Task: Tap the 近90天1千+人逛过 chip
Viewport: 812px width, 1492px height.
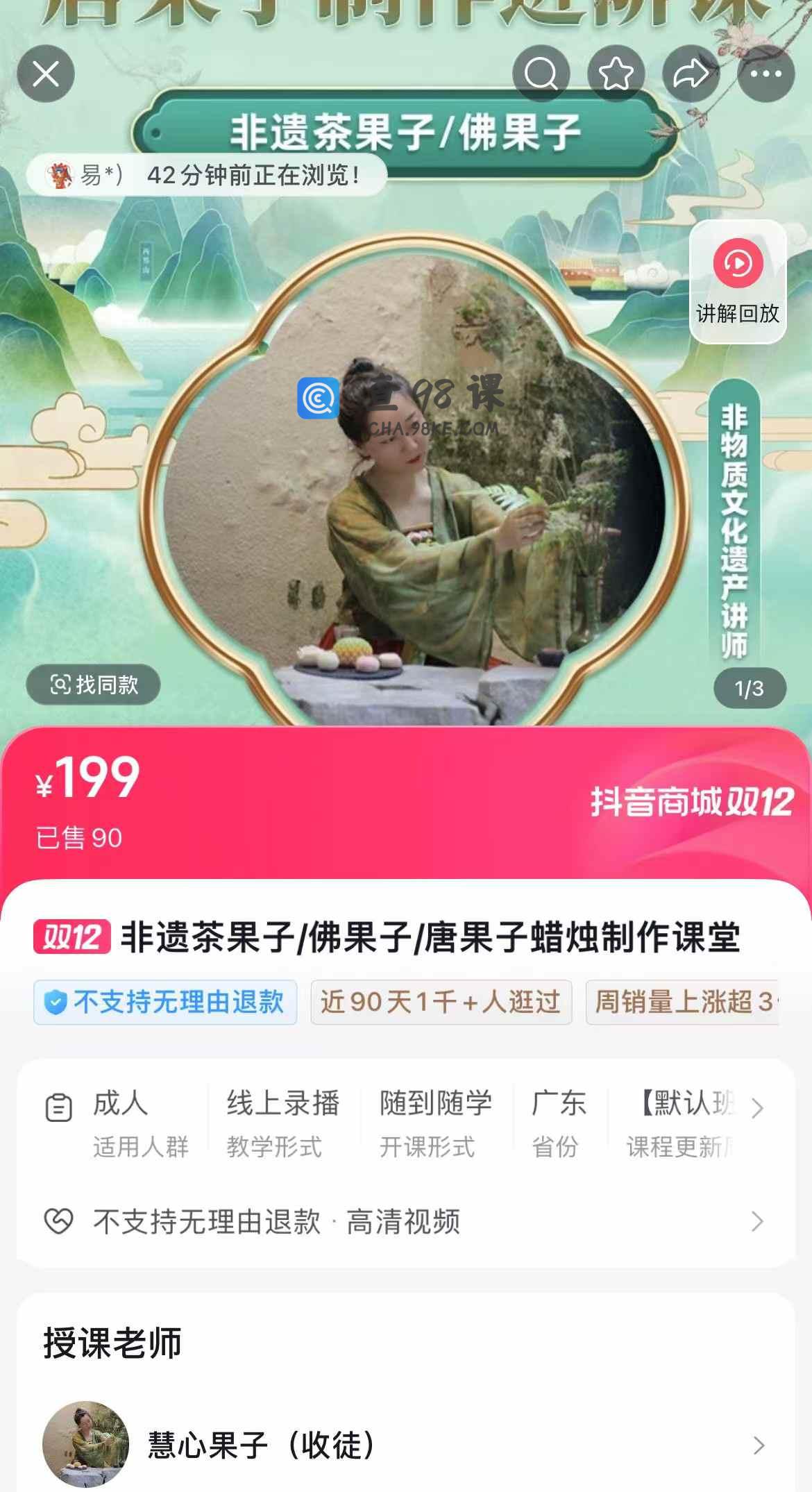Action: pyautogui.click(x=441, y=1002)
